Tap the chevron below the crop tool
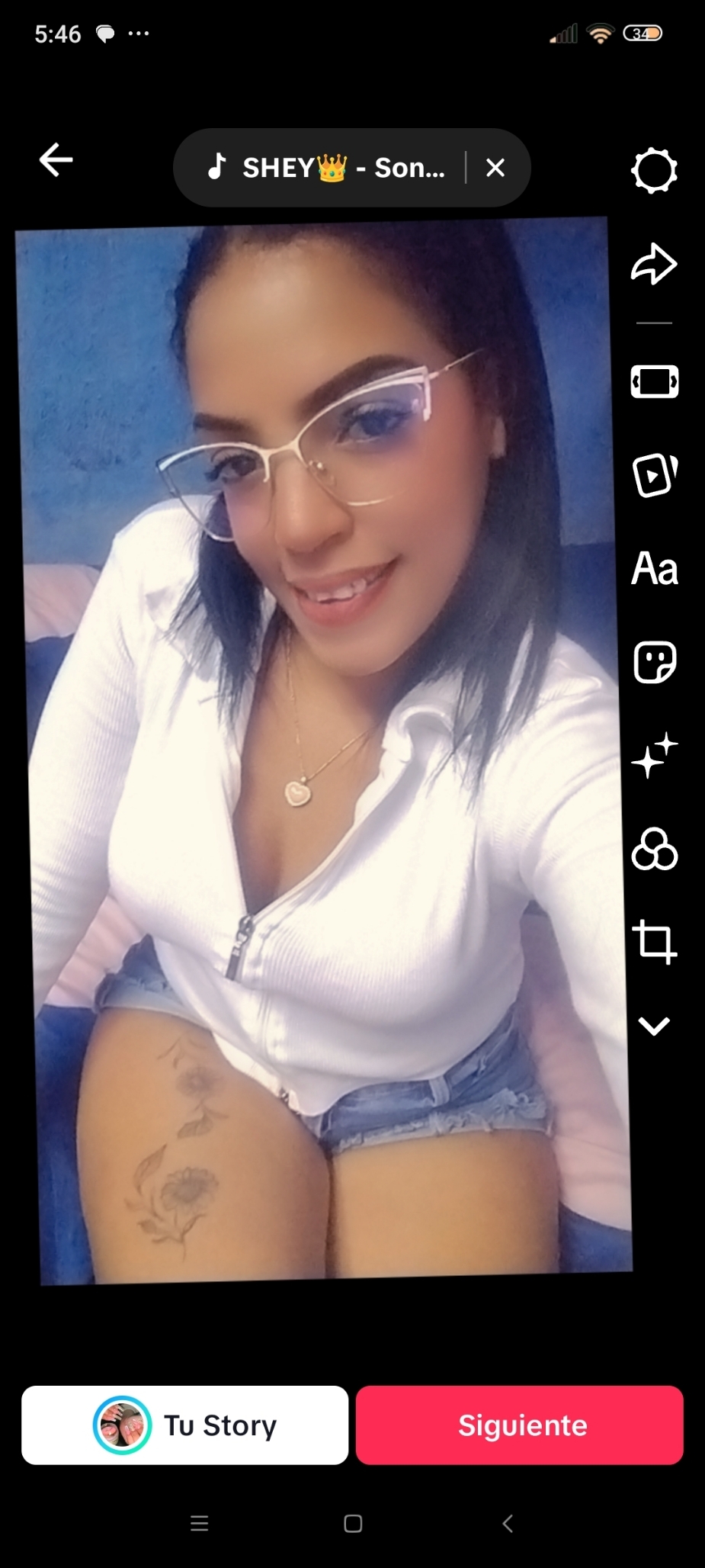Screen dimensions: 705x1568 tap(654, 1026)
